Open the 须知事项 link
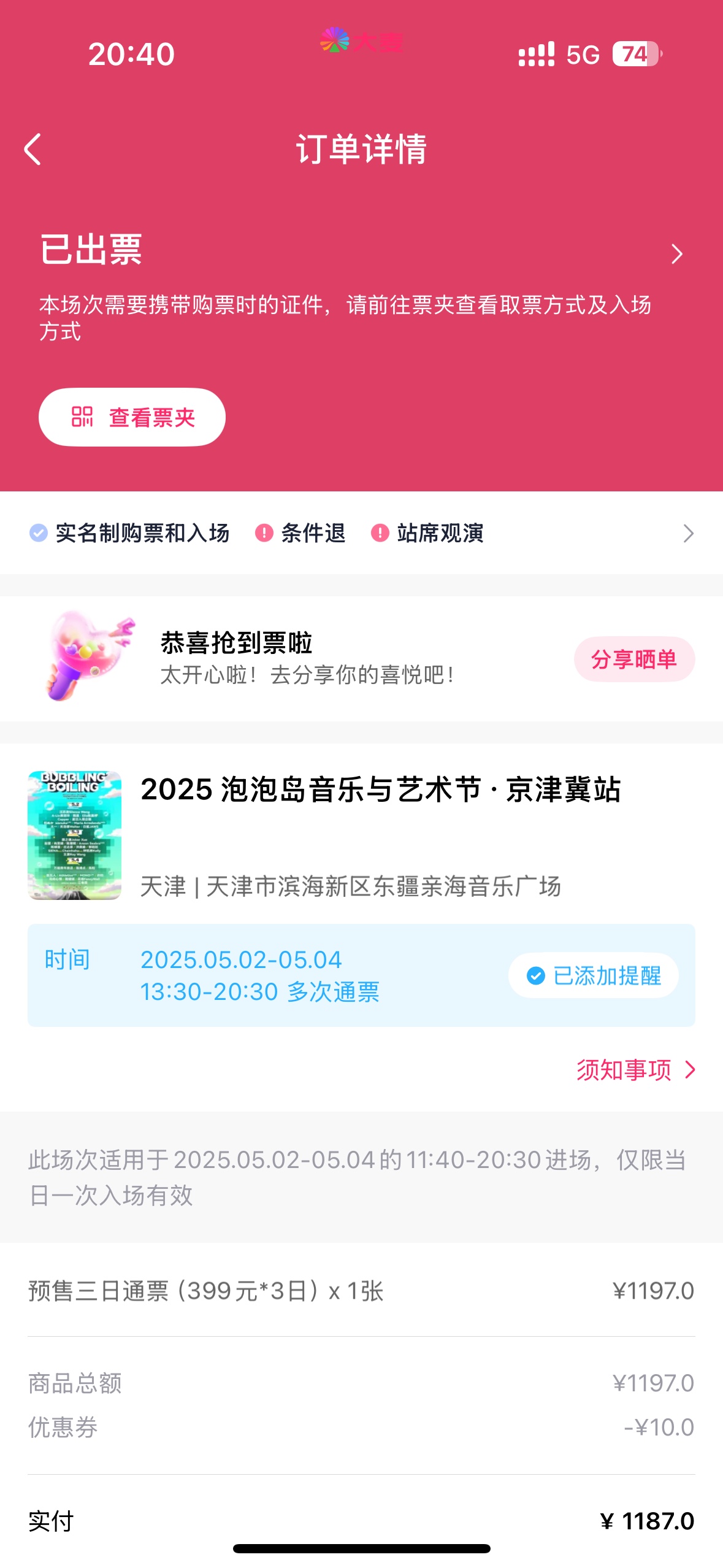The height and width of the screenshot is (1568, 723). click(x=635, y=1069)
